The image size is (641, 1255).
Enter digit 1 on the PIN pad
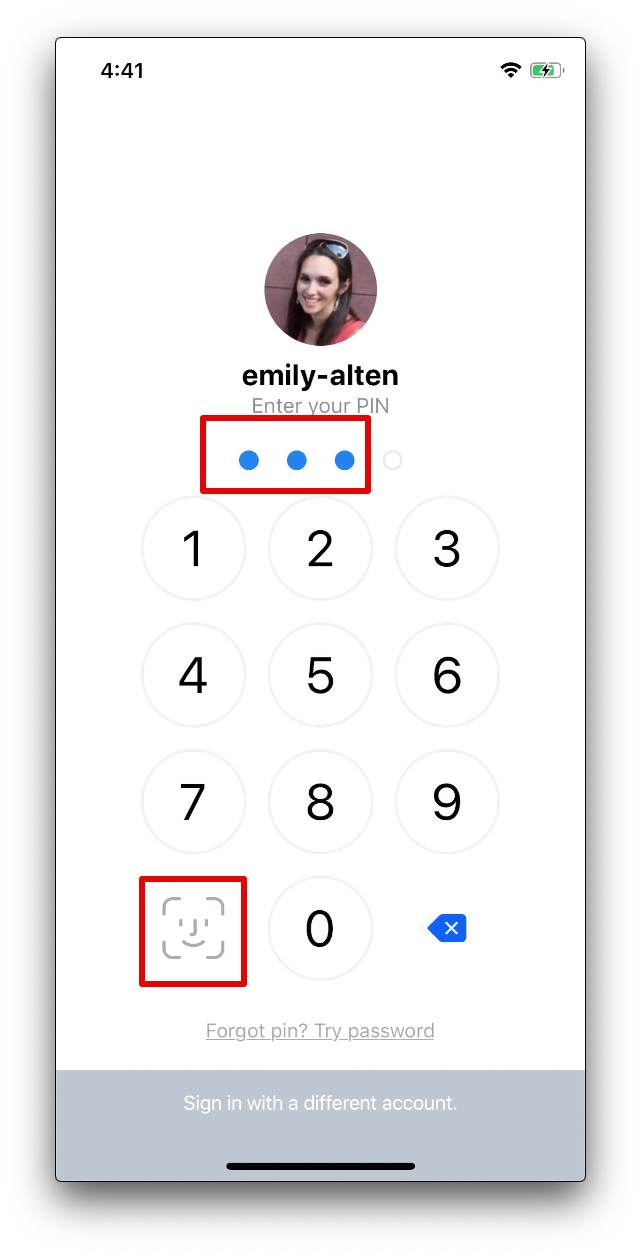coord(193,549)
